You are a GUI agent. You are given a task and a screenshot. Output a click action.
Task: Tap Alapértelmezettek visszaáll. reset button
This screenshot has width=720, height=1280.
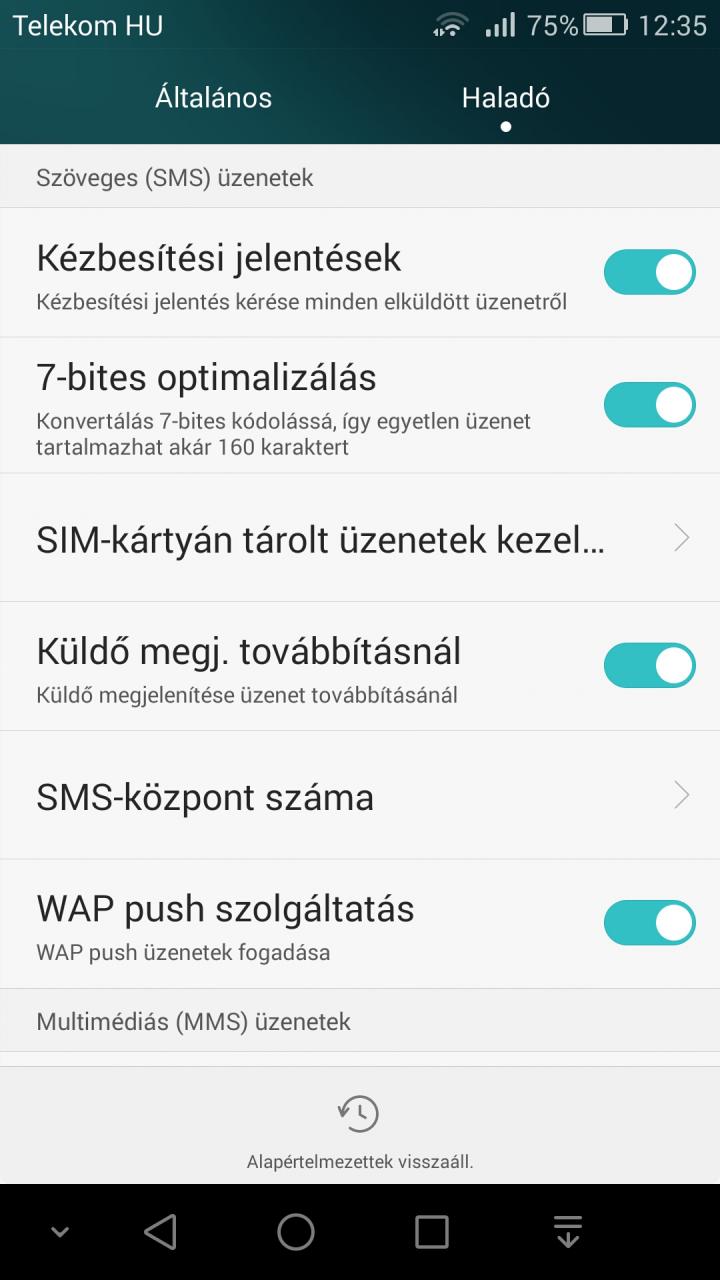click(x=359, y=1131)
